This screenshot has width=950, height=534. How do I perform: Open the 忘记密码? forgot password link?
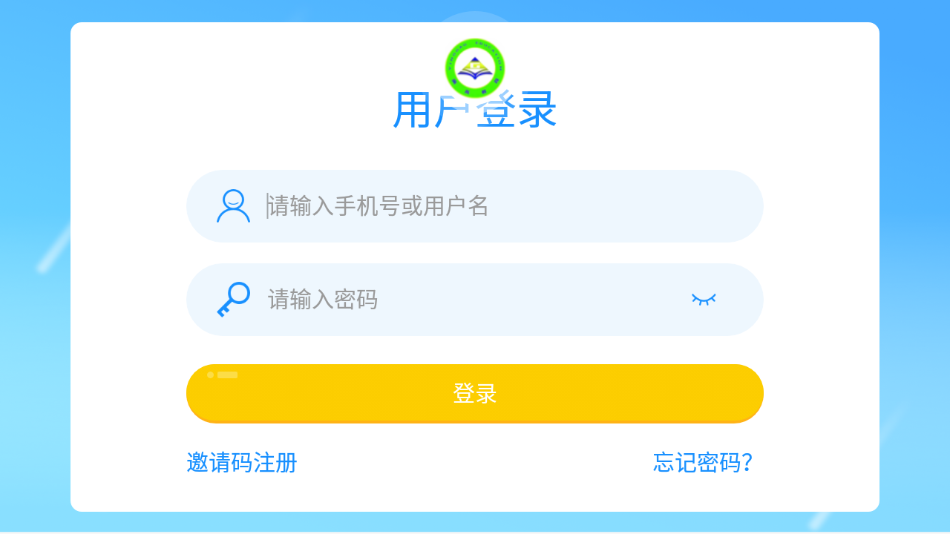[x=702, y=462]
